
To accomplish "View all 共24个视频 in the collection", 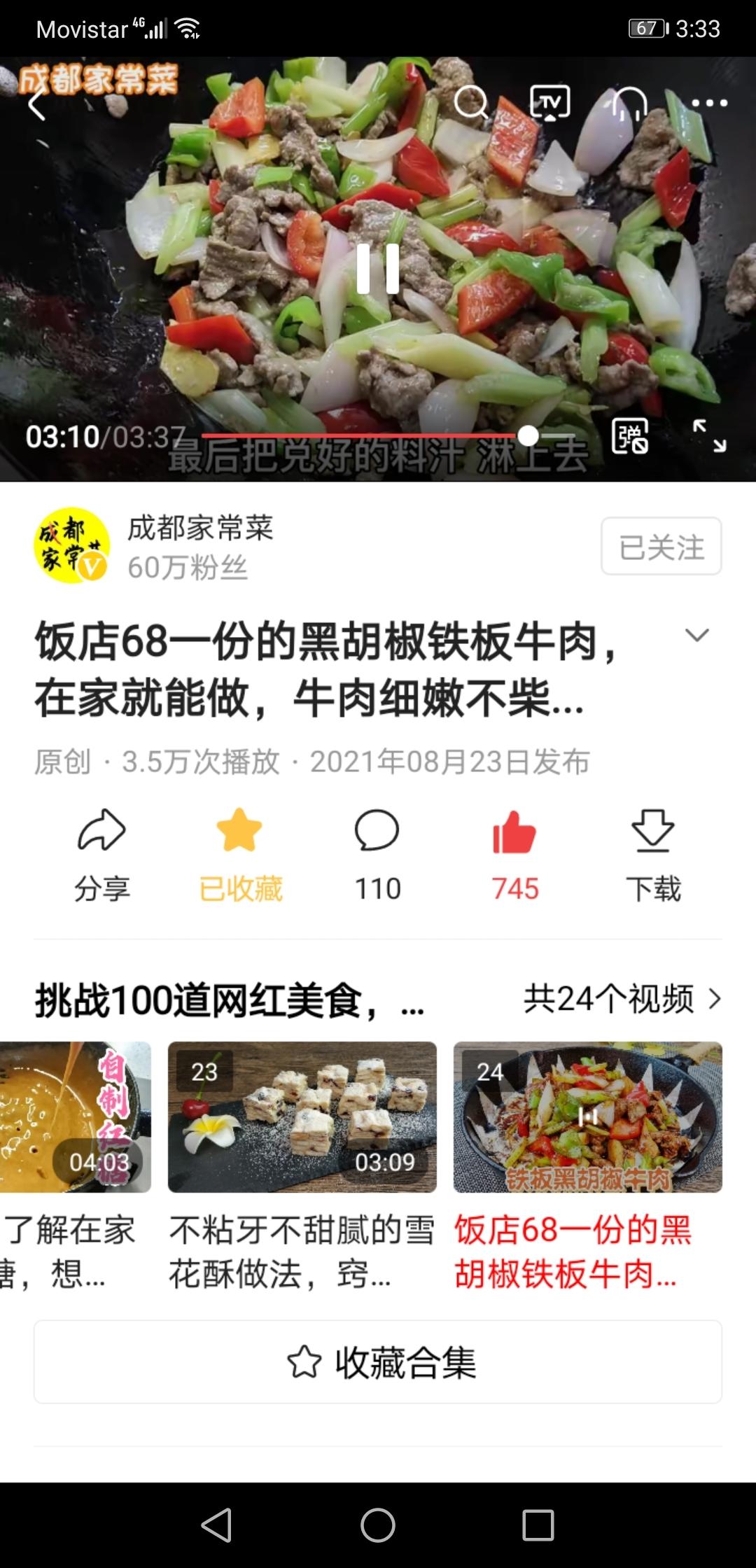I will tap(622, 999).
